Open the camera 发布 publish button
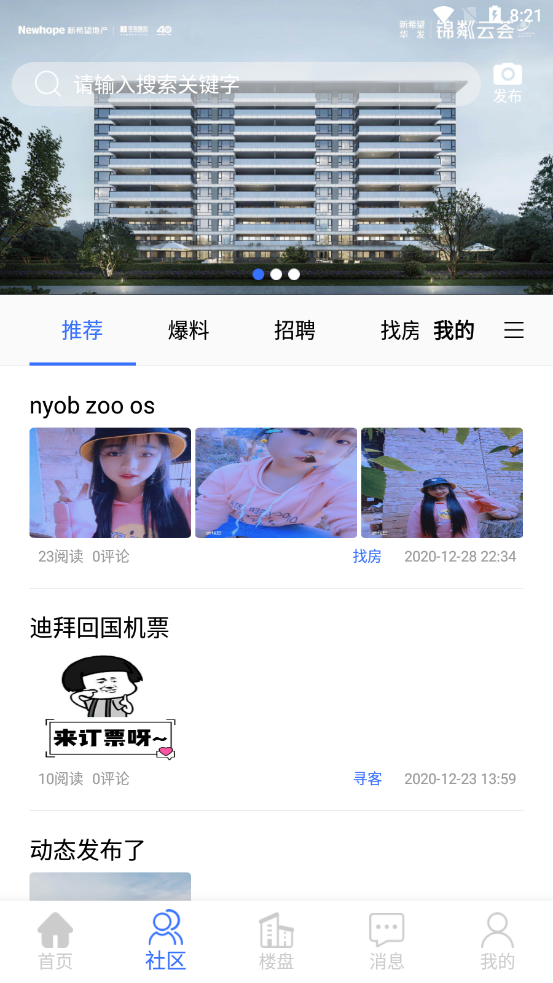 [x=507, y=83]
